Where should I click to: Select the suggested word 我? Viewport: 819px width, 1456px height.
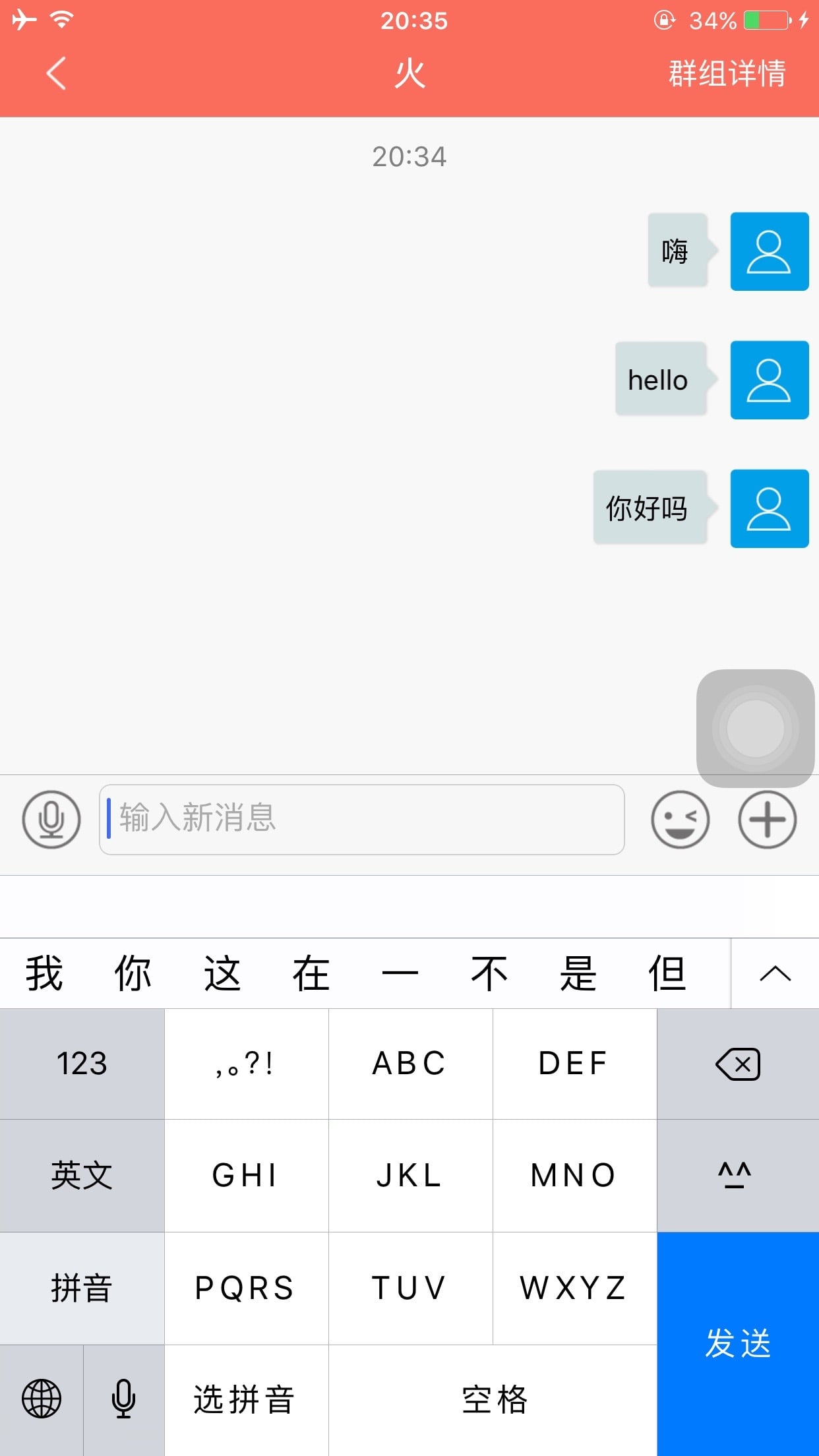click(44, 973)
